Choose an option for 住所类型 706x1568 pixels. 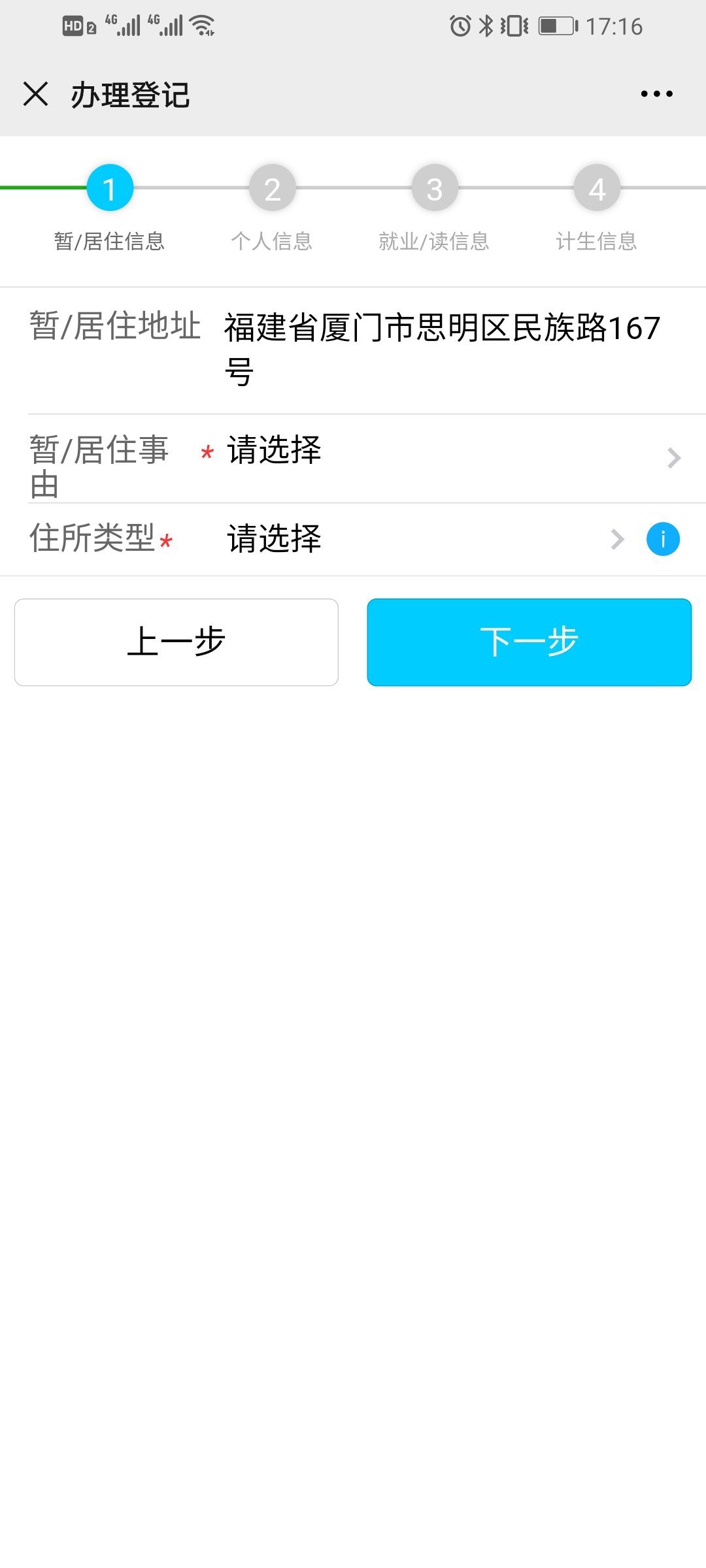418,540
